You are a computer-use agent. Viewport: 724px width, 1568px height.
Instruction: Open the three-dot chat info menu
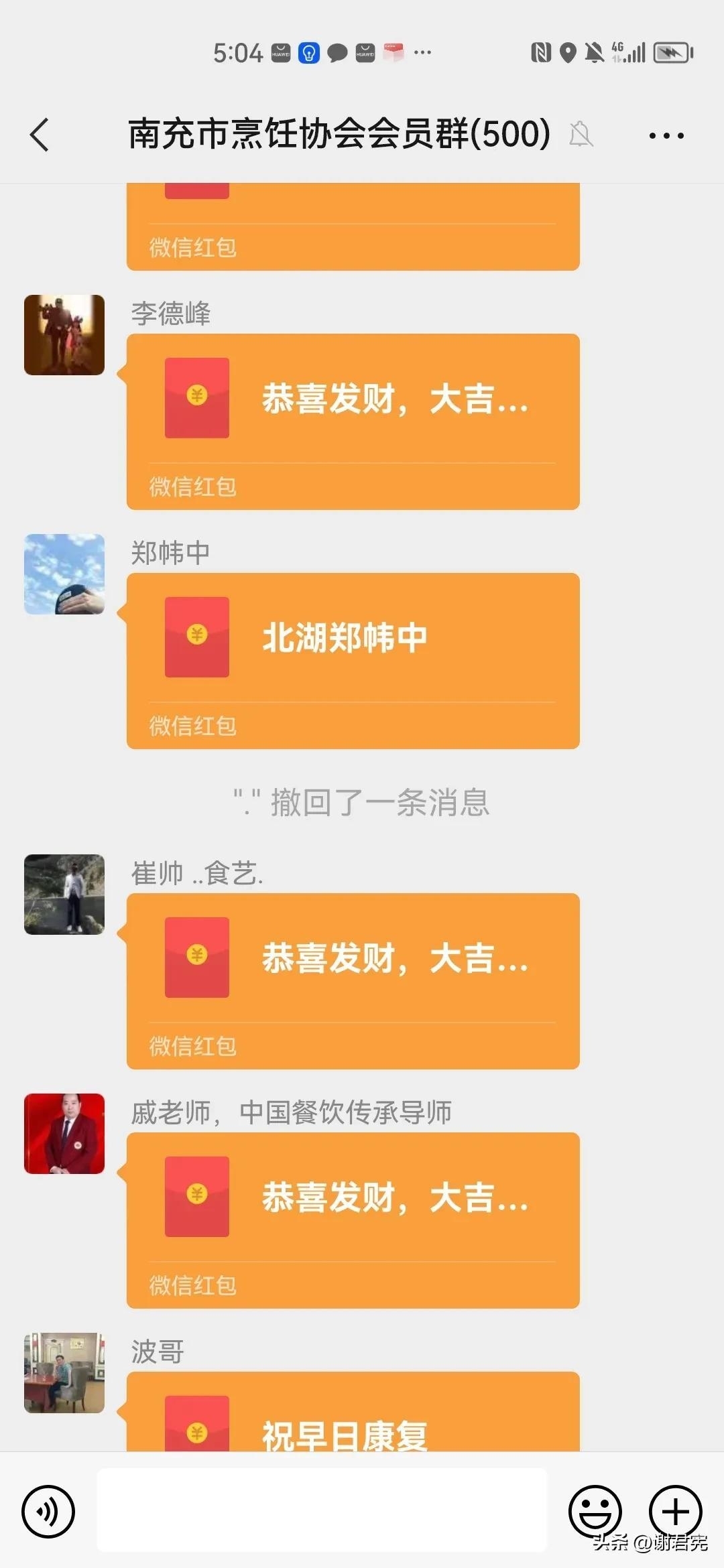[666, 135]
